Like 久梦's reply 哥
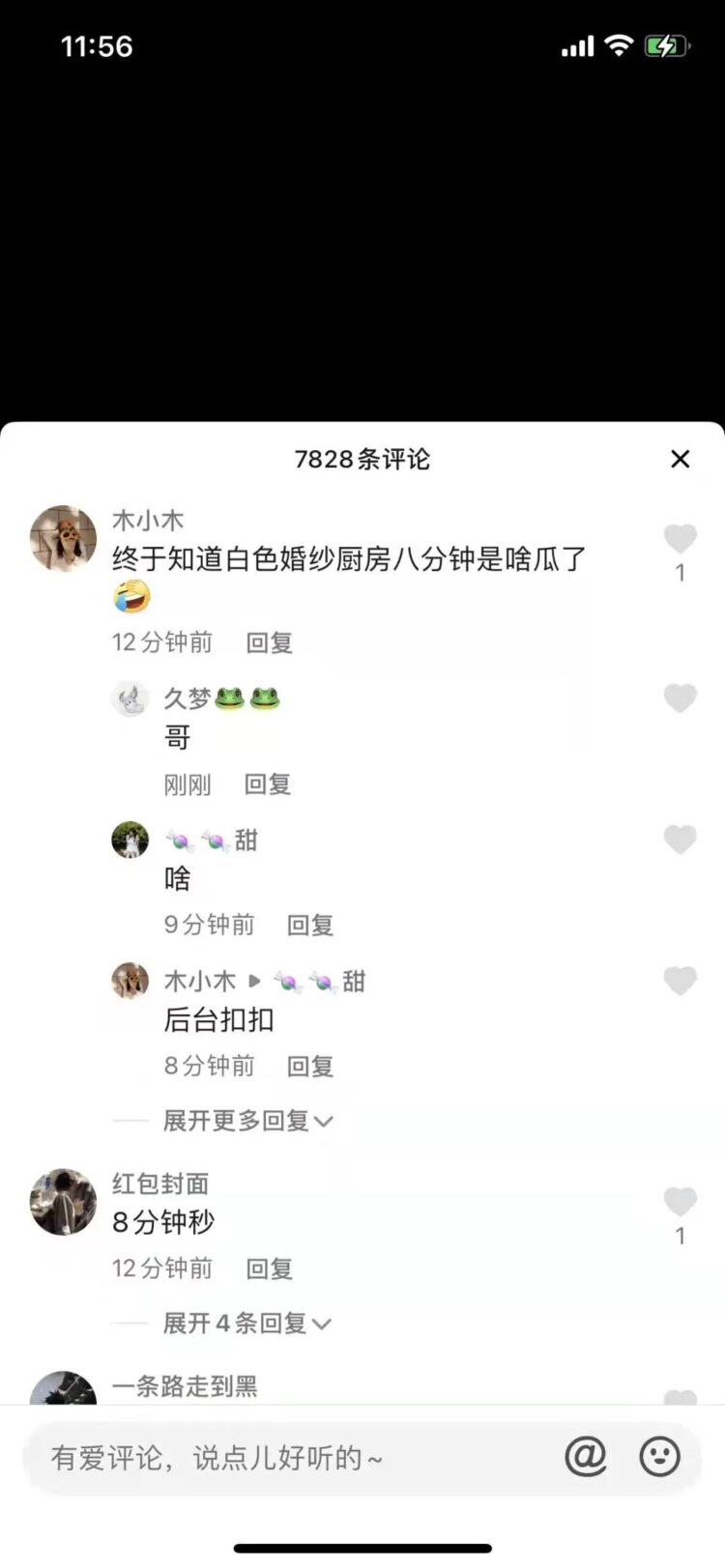Viewport: 725px width, 1568px height. point(681,698)
